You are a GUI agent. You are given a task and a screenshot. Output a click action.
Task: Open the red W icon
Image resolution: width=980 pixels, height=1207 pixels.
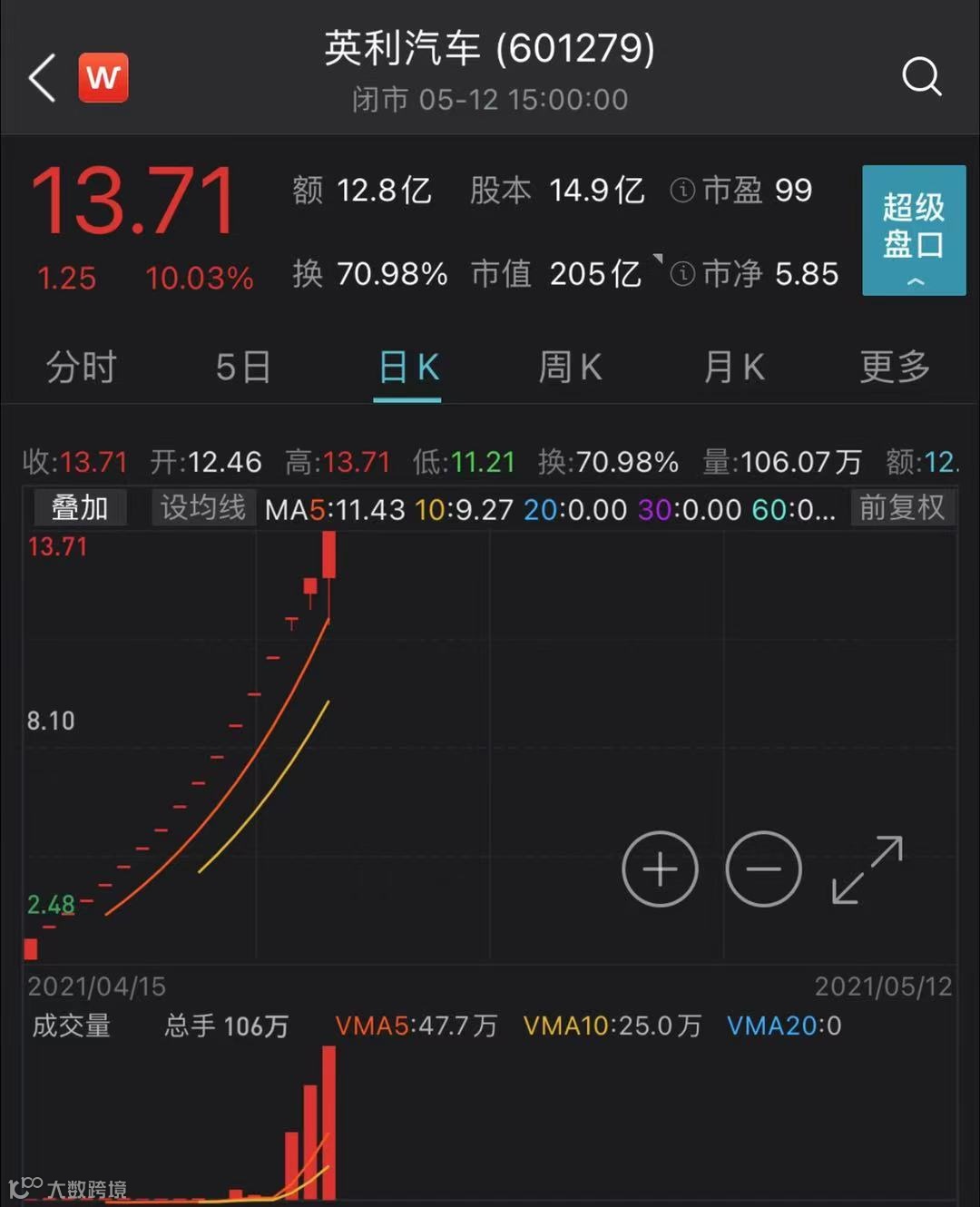coord(103,77)
